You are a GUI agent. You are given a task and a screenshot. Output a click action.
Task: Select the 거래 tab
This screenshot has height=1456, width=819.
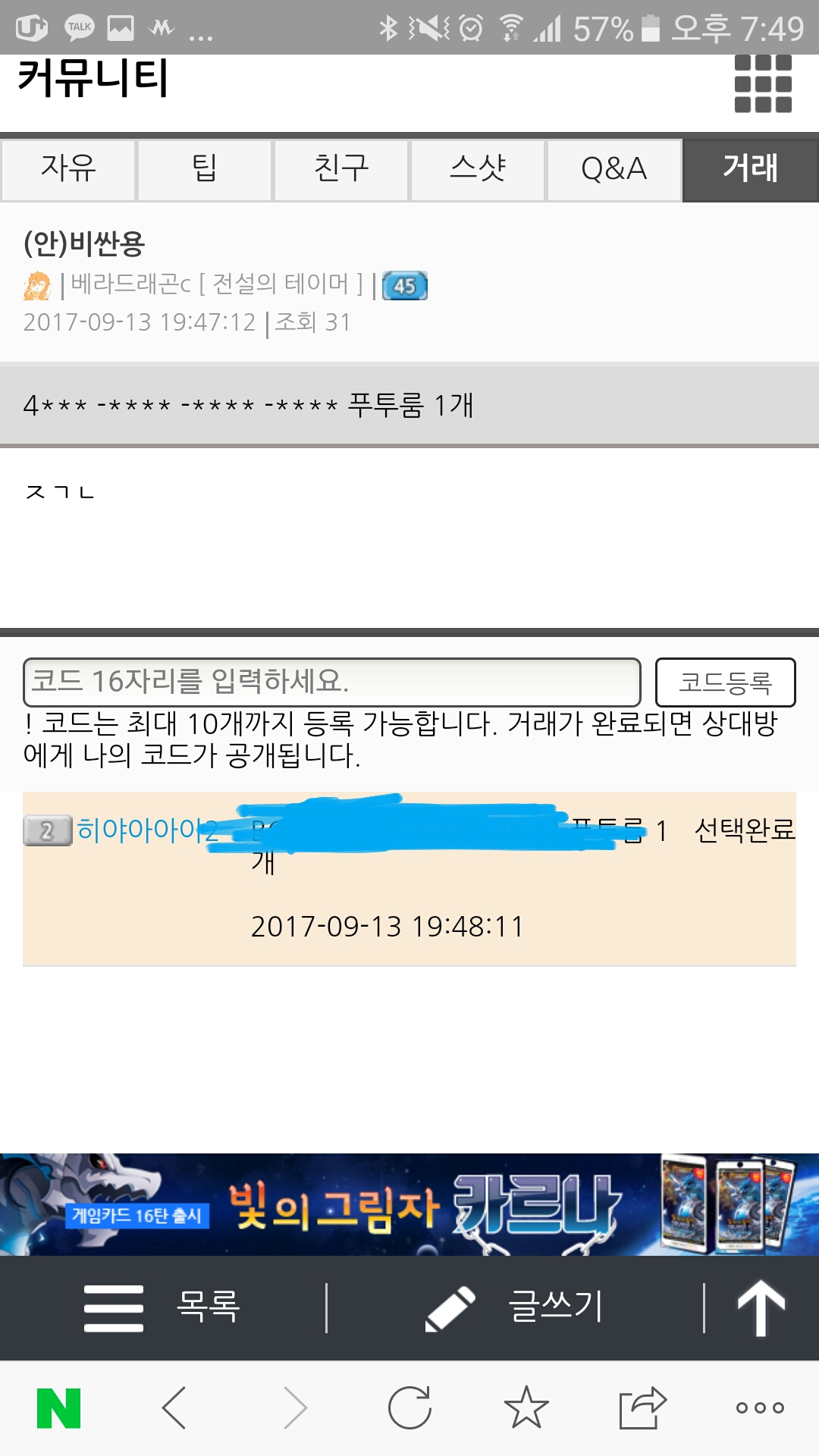[x=750, y=168]
